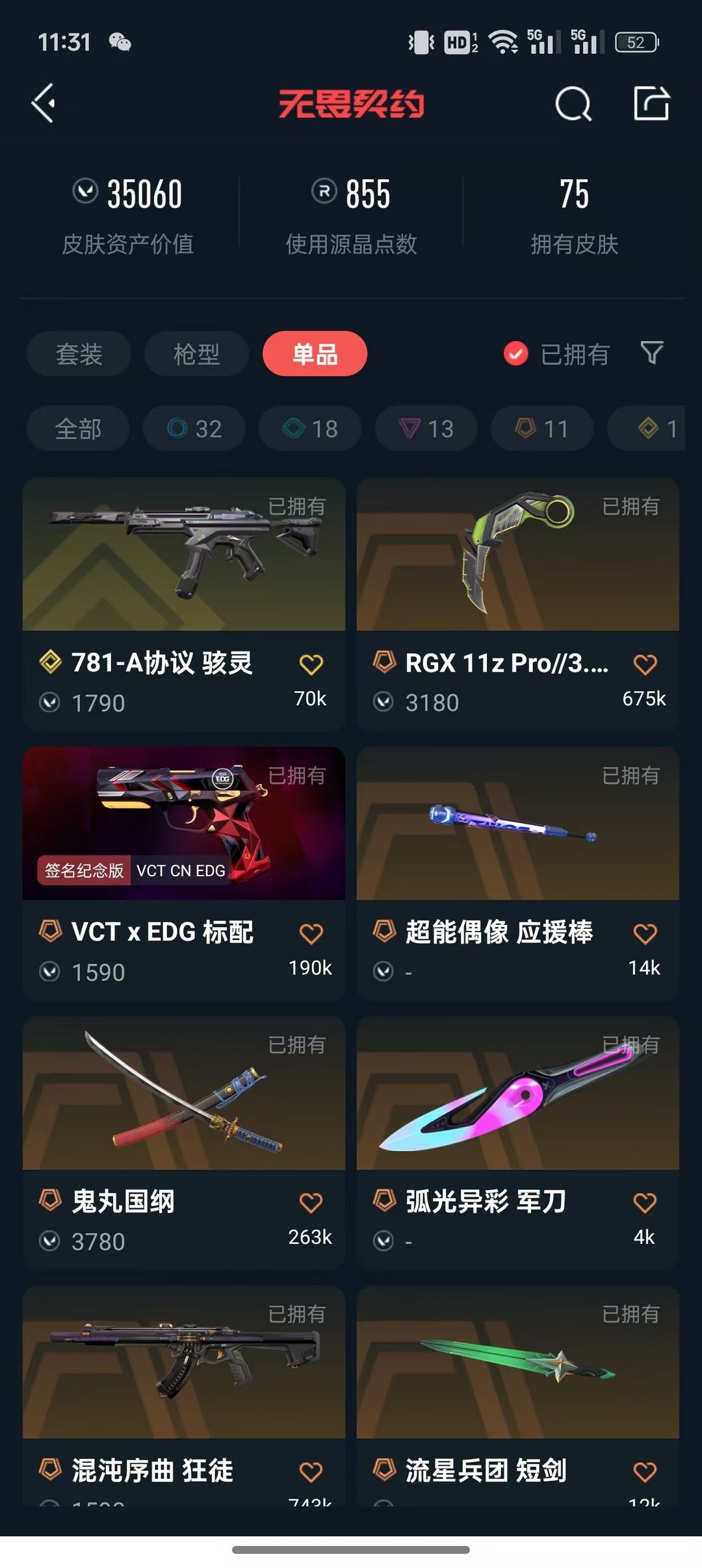Share this skin collection page
This screenshot has width=702, height=1568.
tap(651, 103)
